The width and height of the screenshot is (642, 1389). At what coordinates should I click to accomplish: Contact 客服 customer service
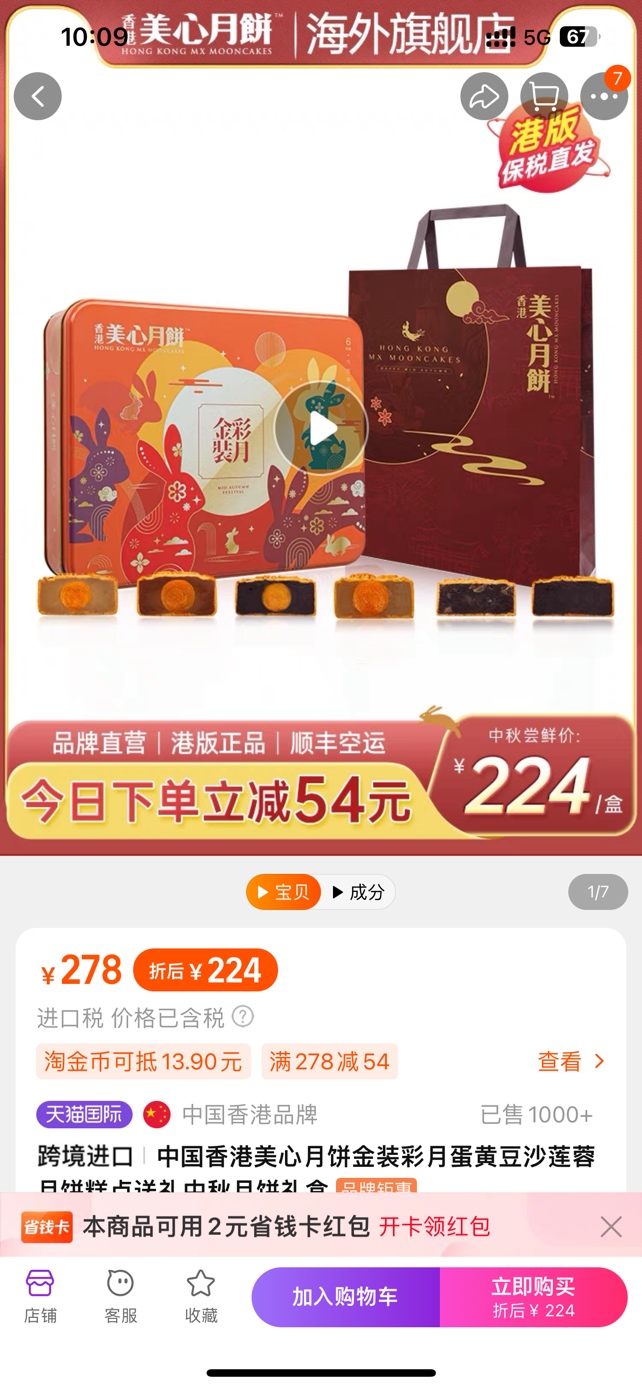(x=121, y=1296)
